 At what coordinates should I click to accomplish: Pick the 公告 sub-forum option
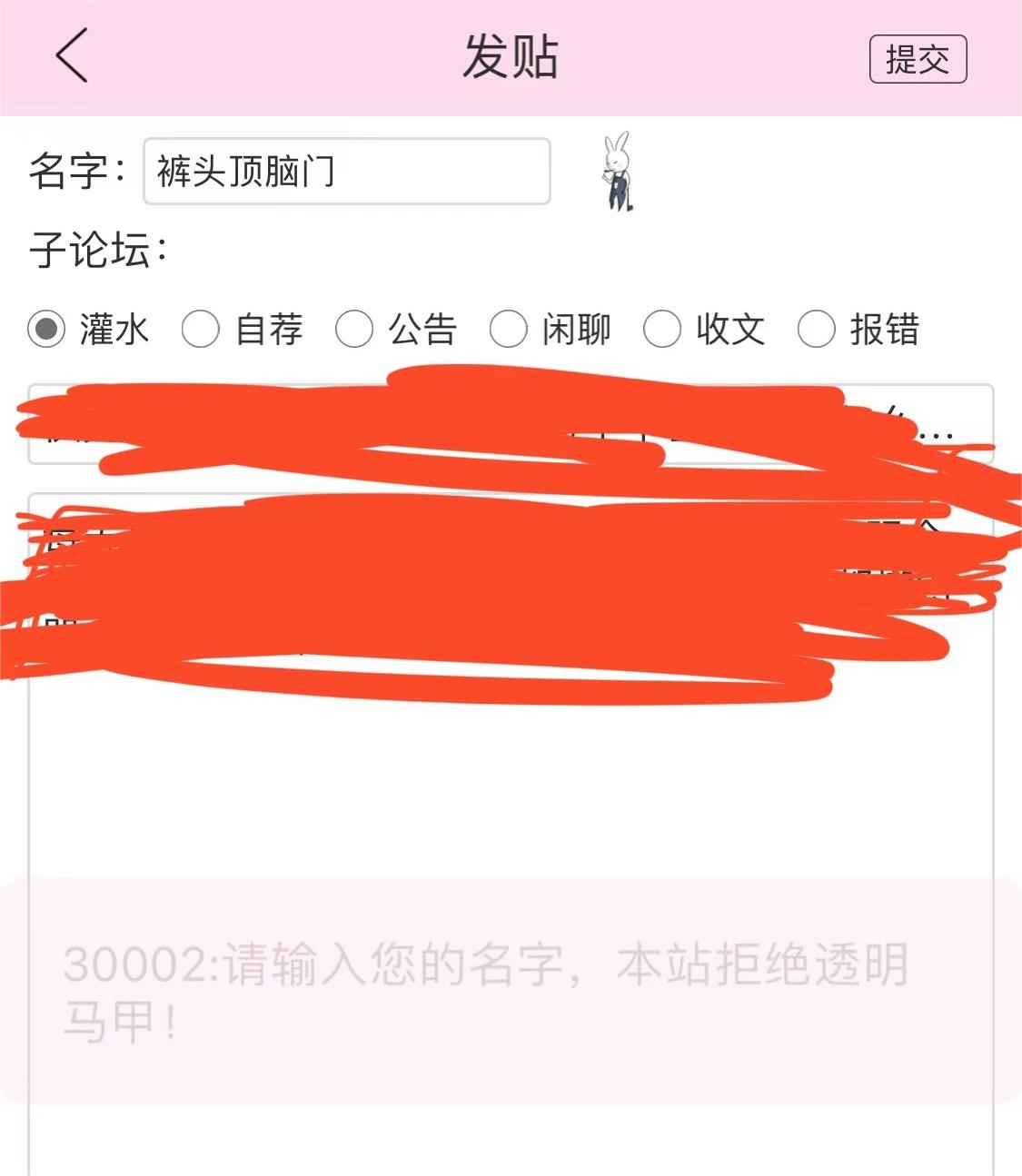(354, 329)
